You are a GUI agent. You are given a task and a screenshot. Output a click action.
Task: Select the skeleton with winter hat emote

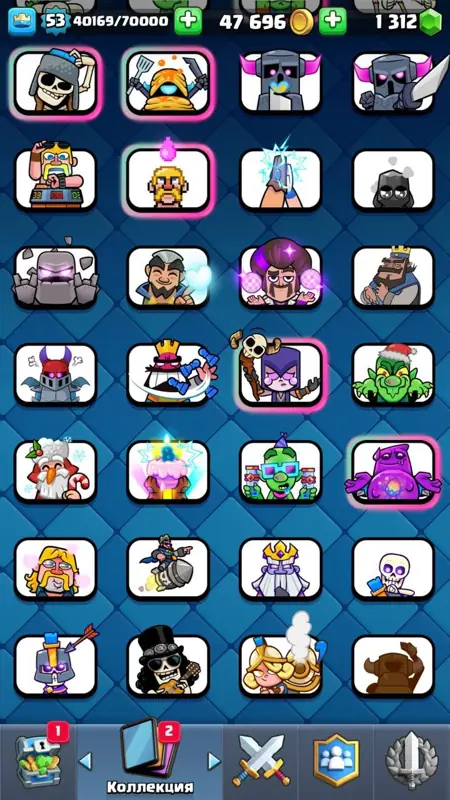(x=55, y=83)
